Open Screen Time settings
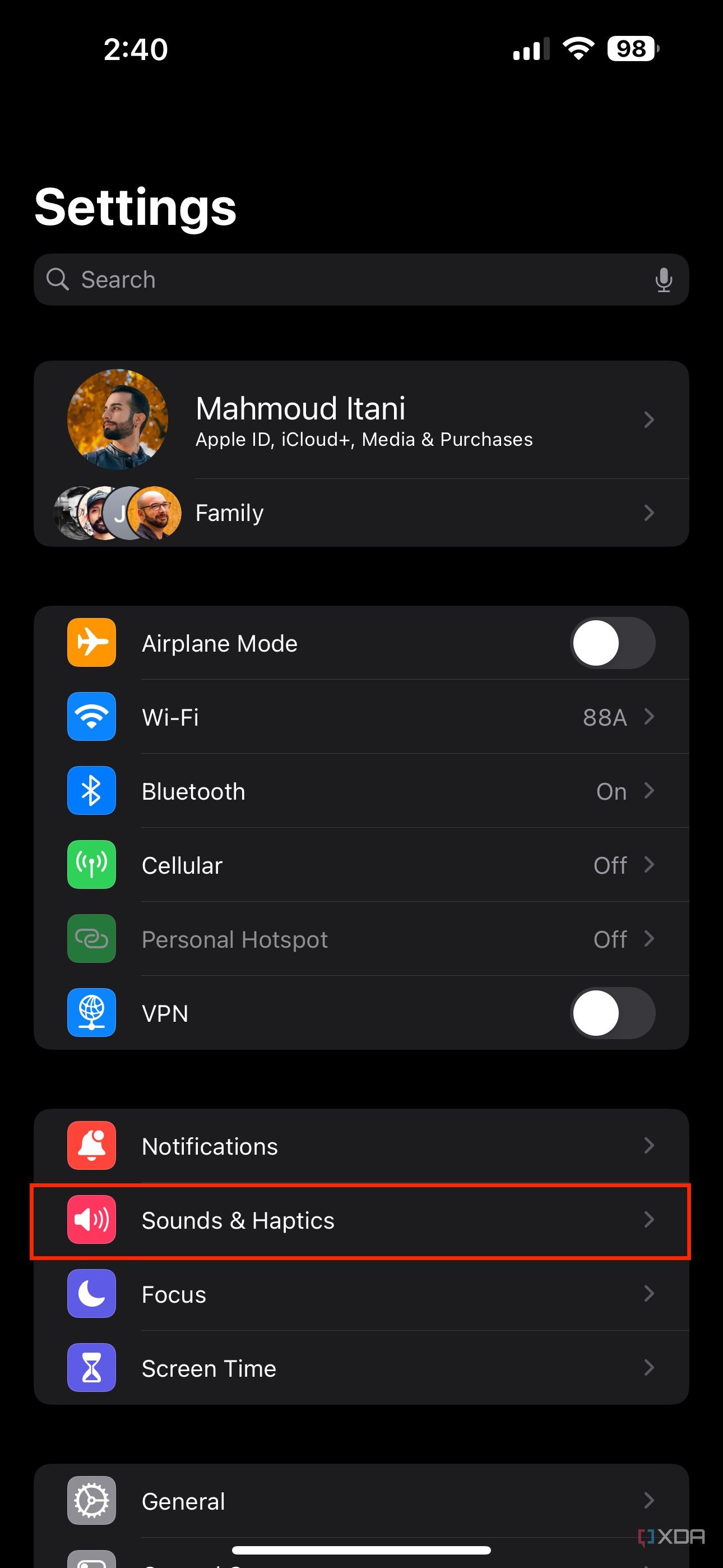The image size is (723, 1568). pos(360,1368)
